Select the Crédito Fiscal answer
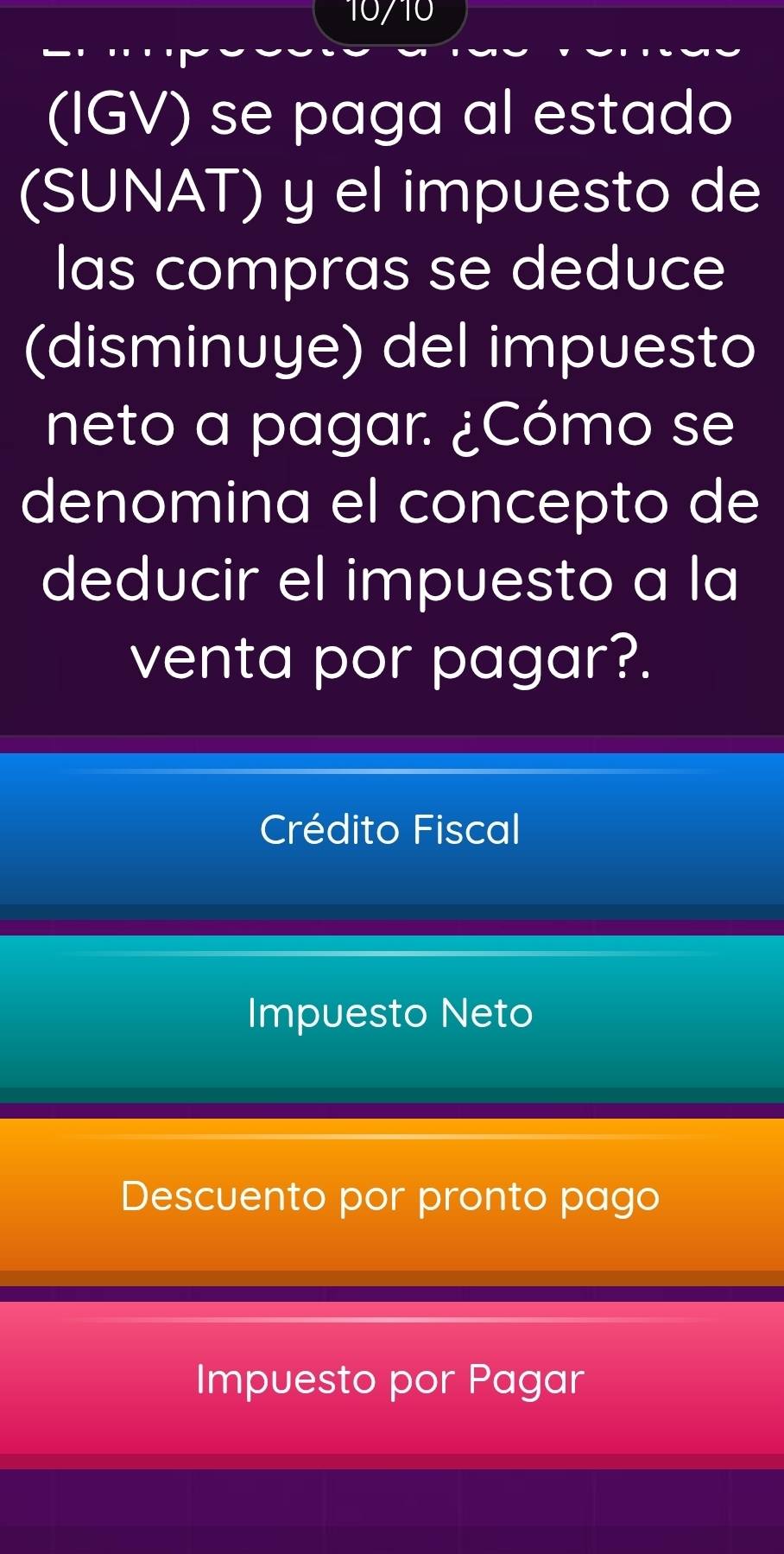This screenshot has height=1554, width=784. [x=391, y=830]
